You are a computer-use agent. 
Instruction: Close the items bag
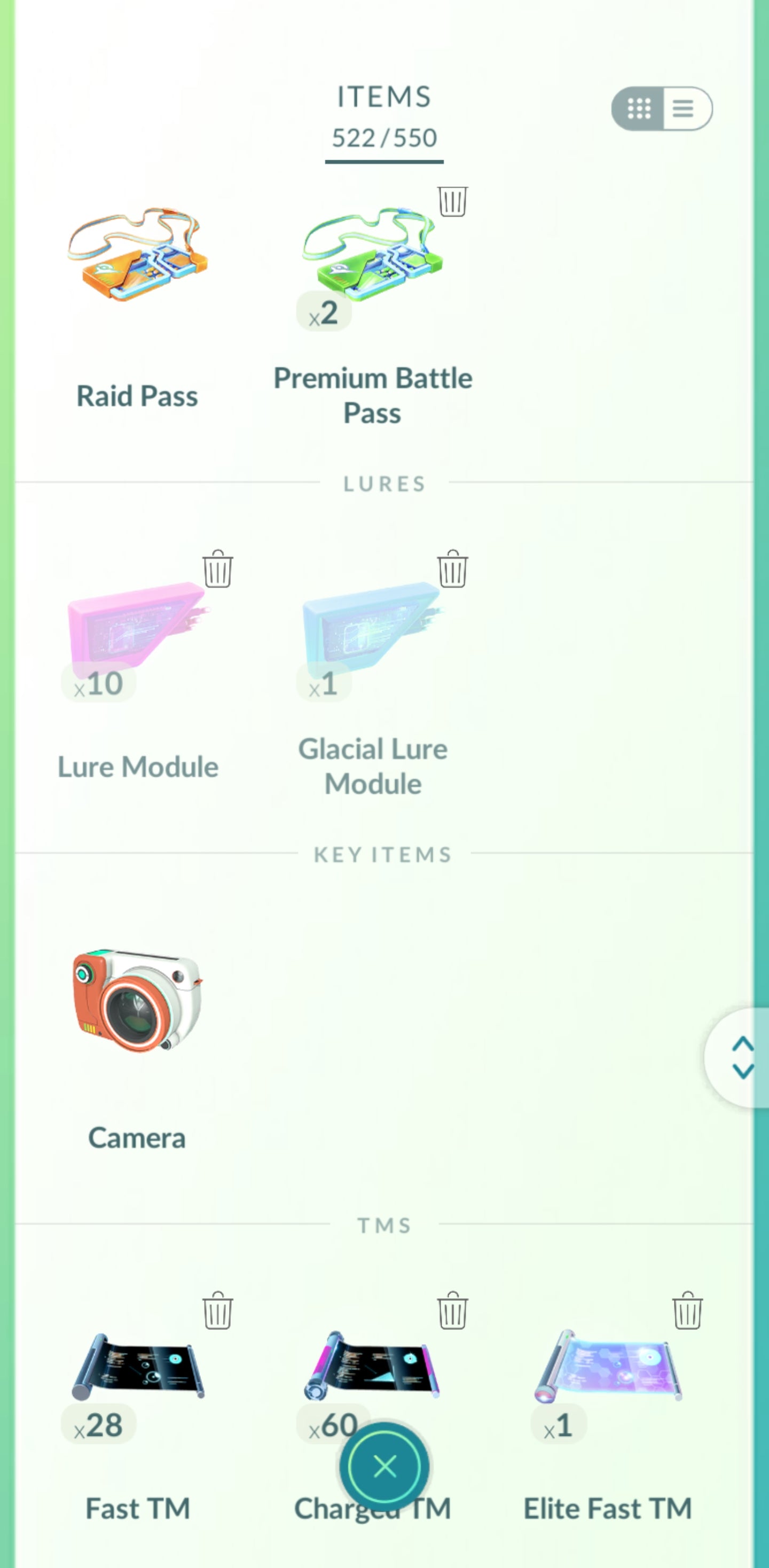click(384, 1466)
